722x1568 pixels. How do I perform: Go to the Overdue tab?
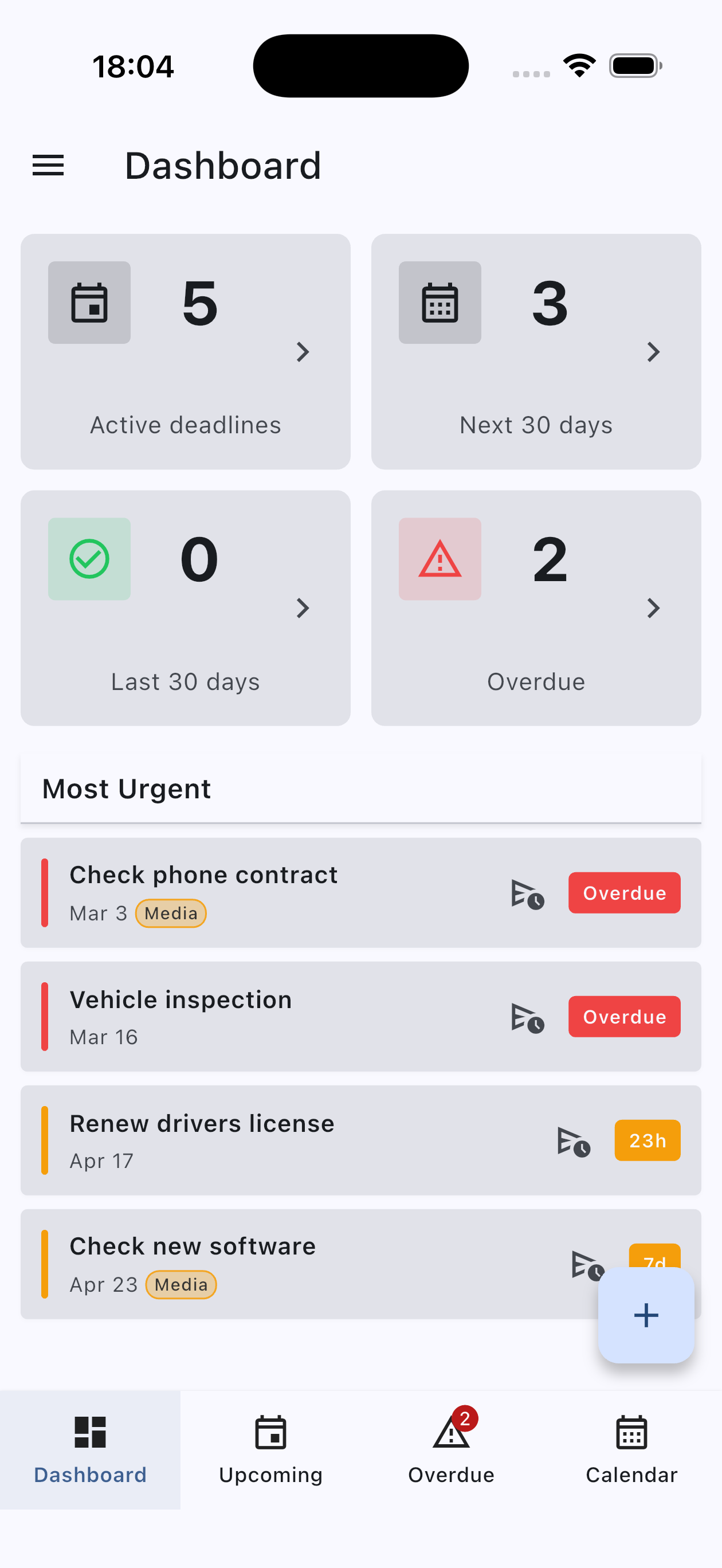pos(451,1449)
